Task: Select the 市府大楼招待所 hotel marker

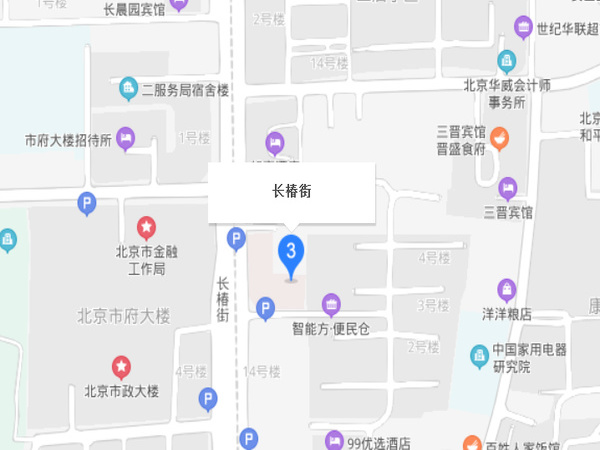Action: 125,138
